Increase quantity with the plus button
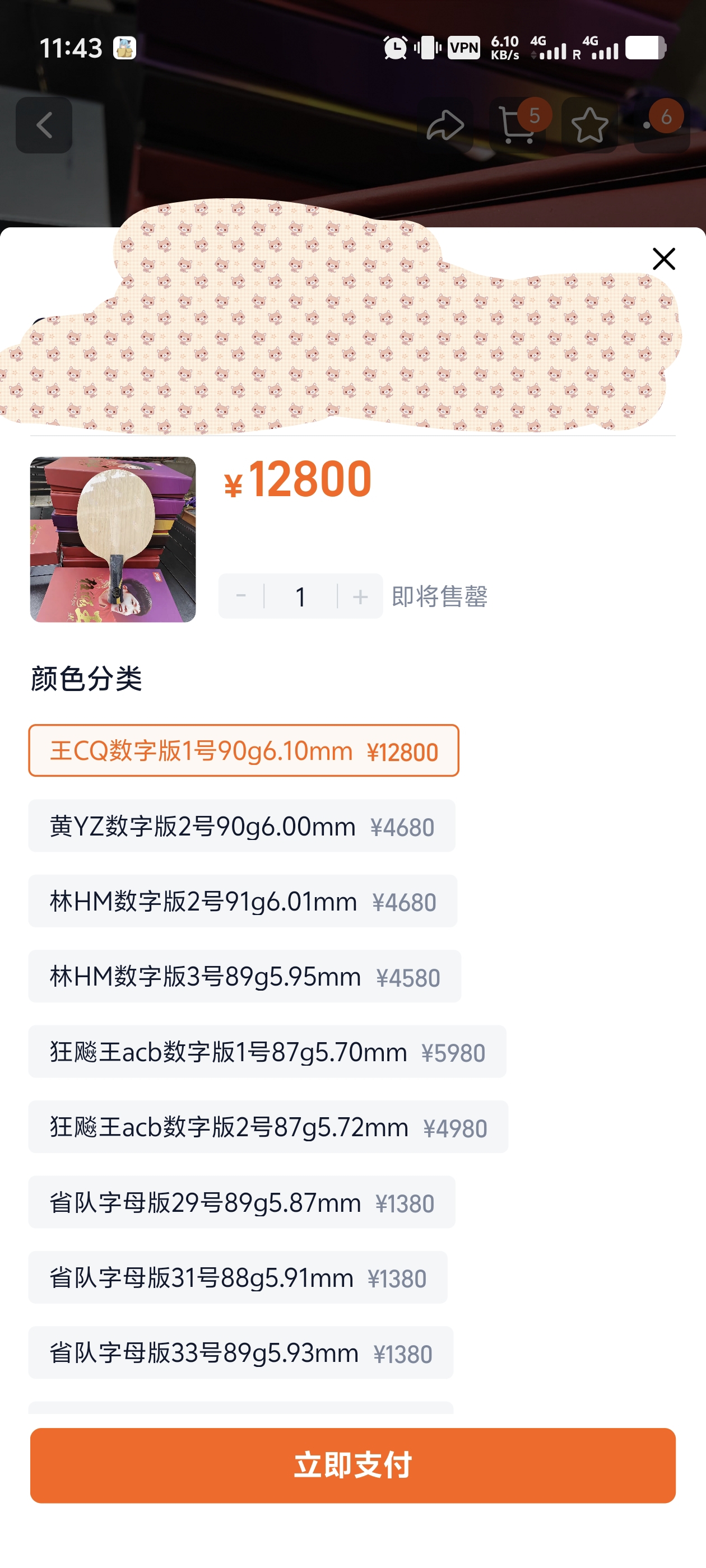 coord(360,596)
